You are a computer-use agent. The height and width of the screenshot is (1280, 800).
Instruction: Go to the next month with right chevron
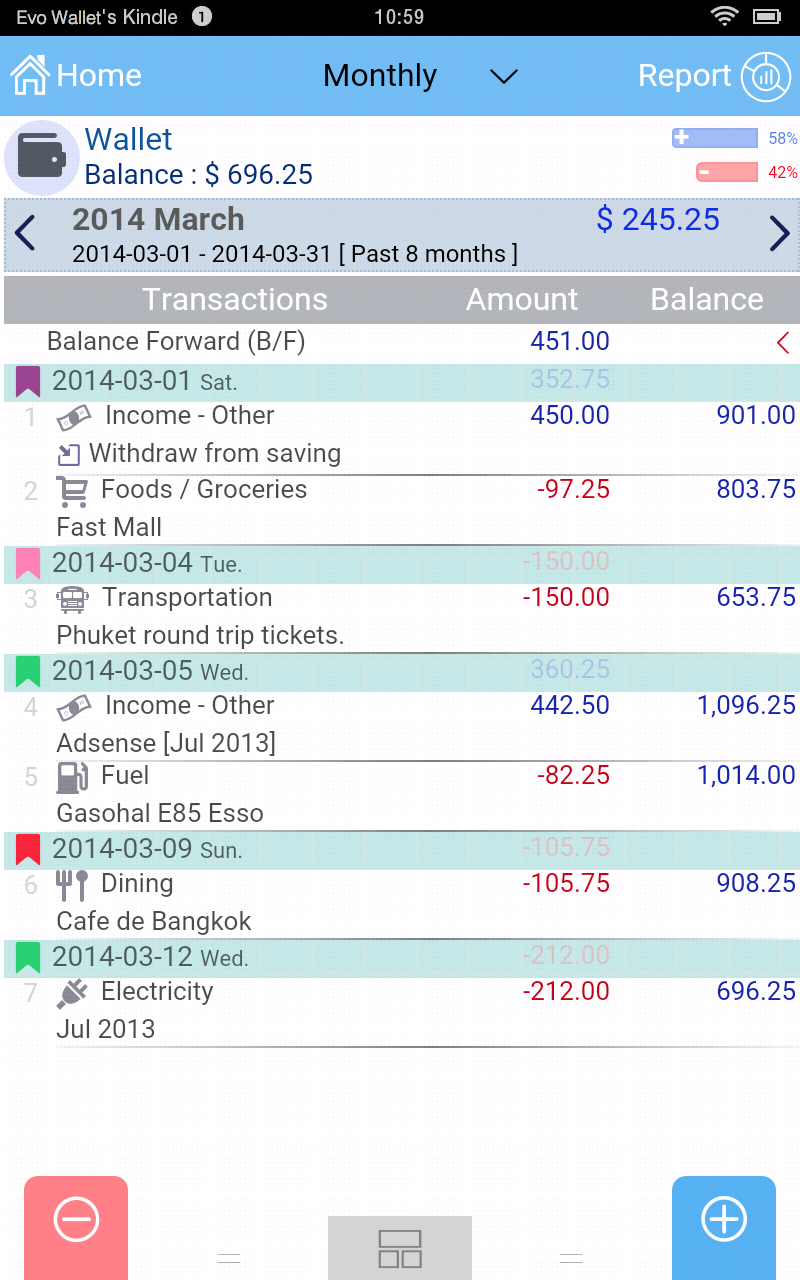[779, 235]
